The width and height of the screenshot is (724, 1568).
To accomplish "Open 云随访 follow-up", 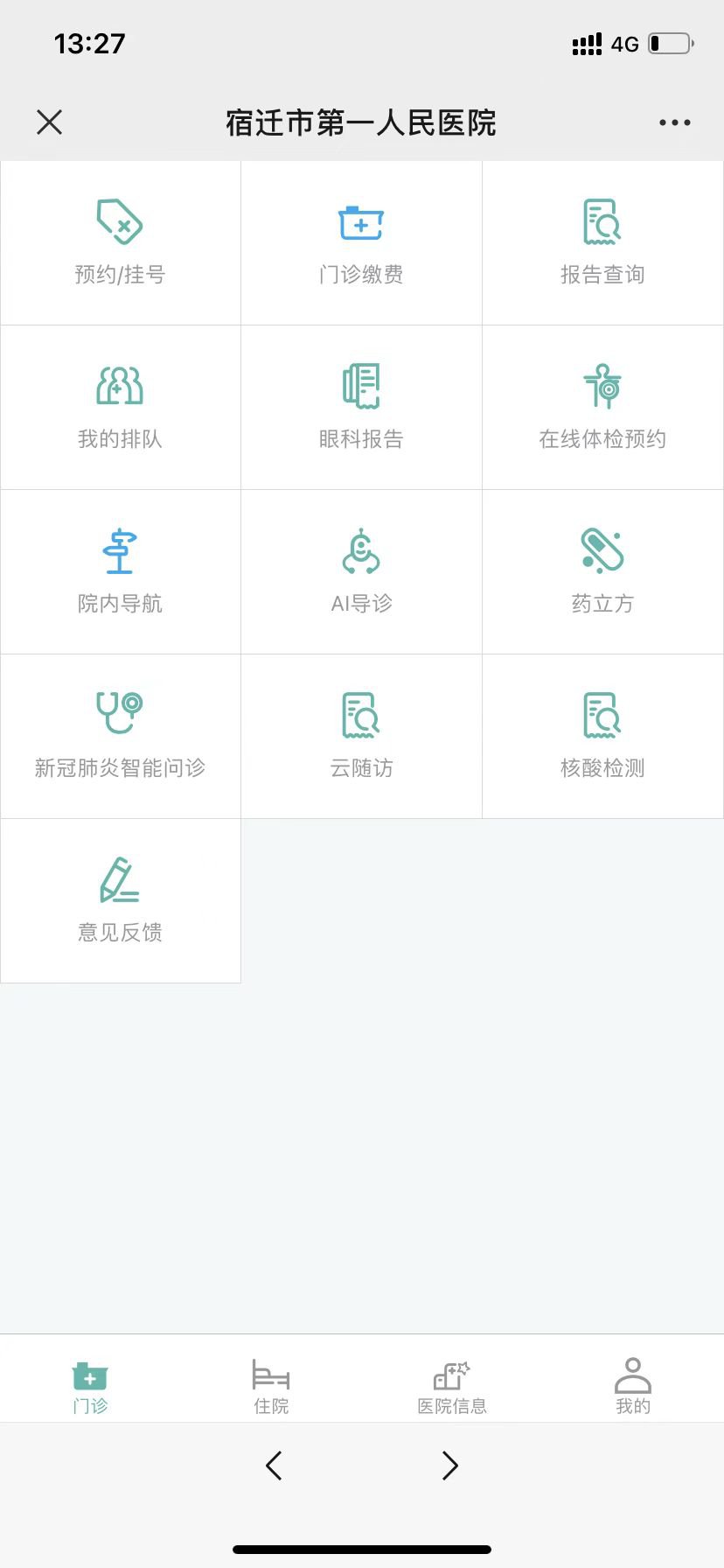I will tap(361, 736).
